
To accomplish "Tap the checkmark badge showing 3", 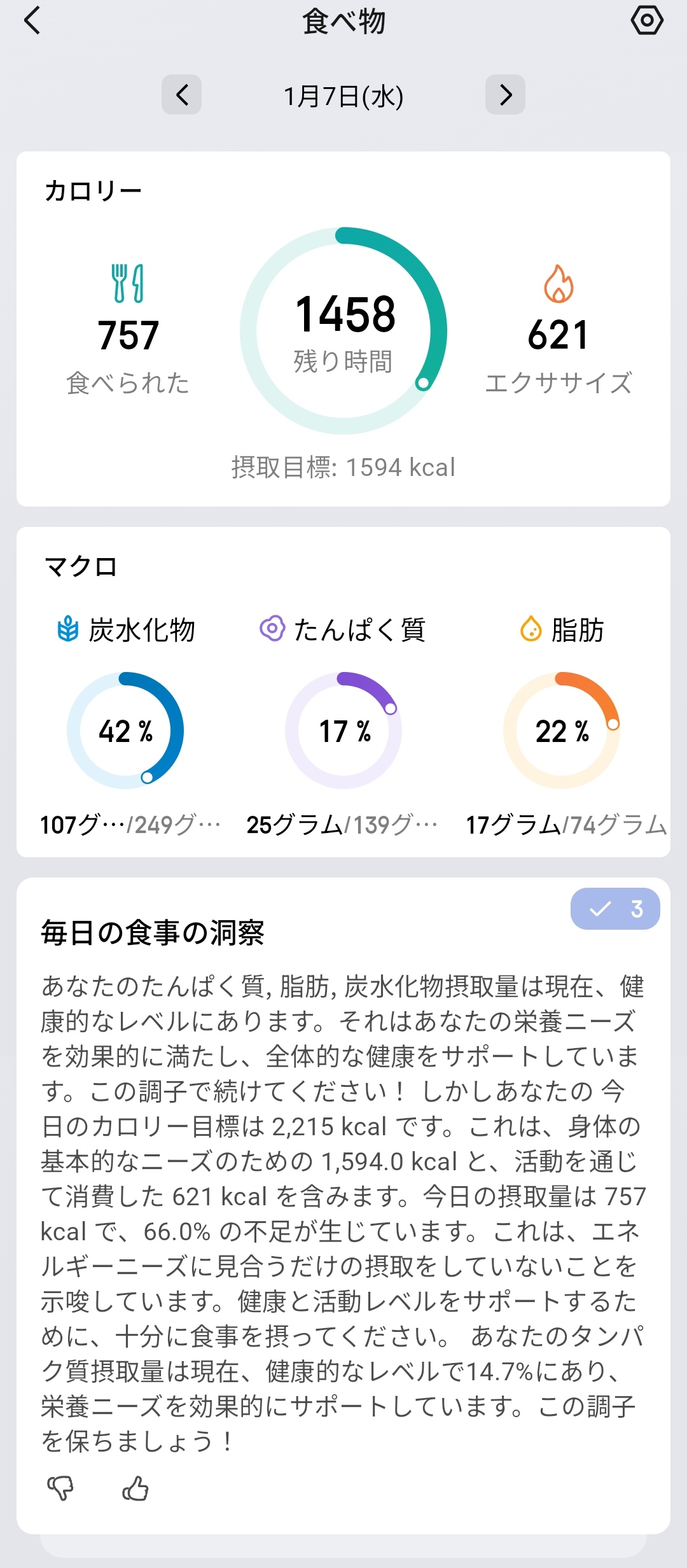I will [614, 909].
